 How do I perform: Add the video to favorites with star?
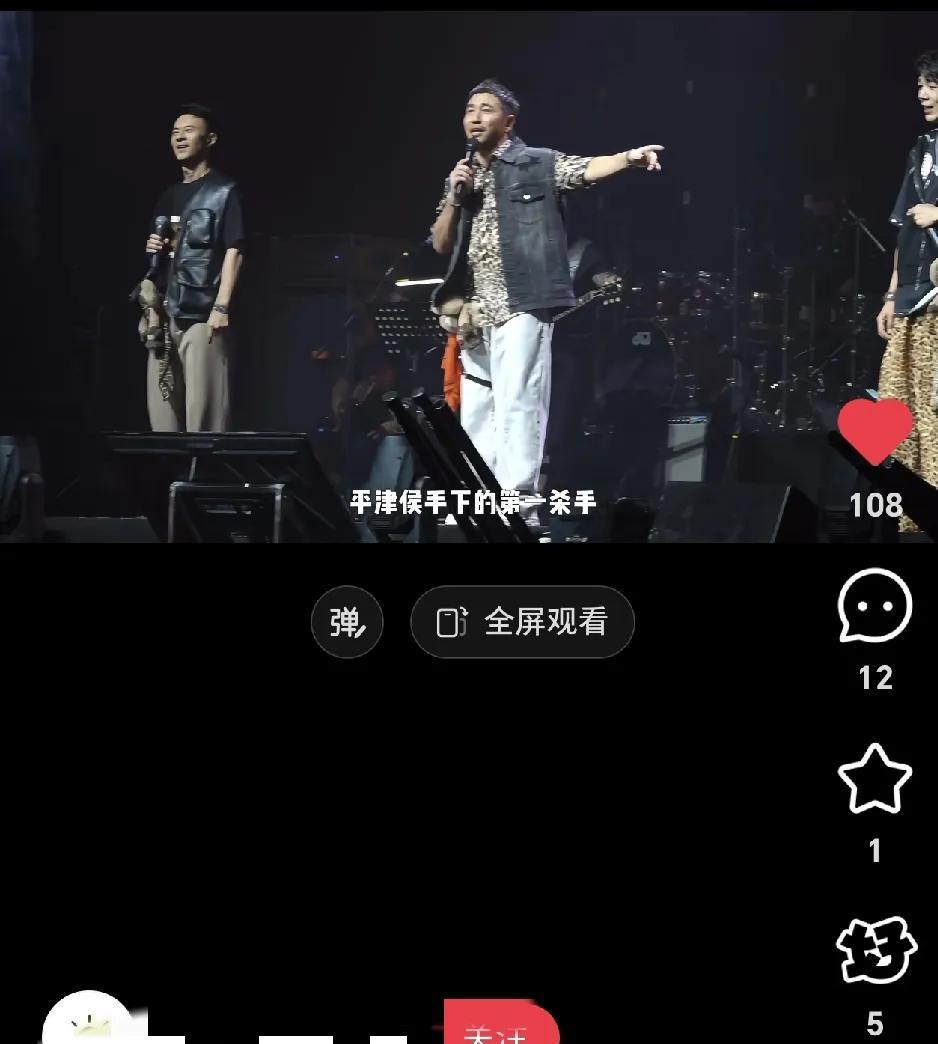(875, 779)
